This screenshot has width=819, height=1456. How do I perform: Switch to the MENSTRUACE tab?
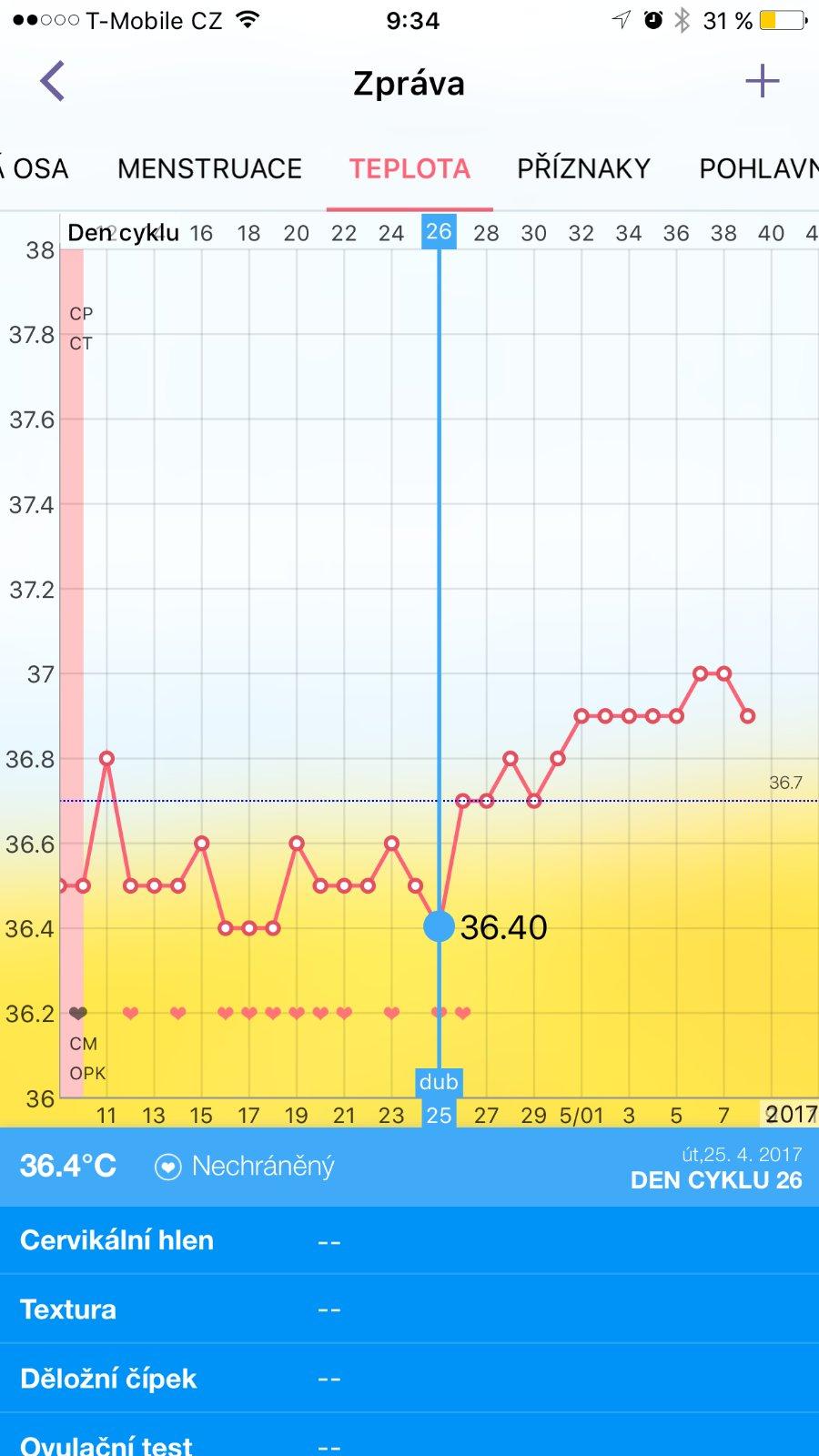(x=209, y=169)
